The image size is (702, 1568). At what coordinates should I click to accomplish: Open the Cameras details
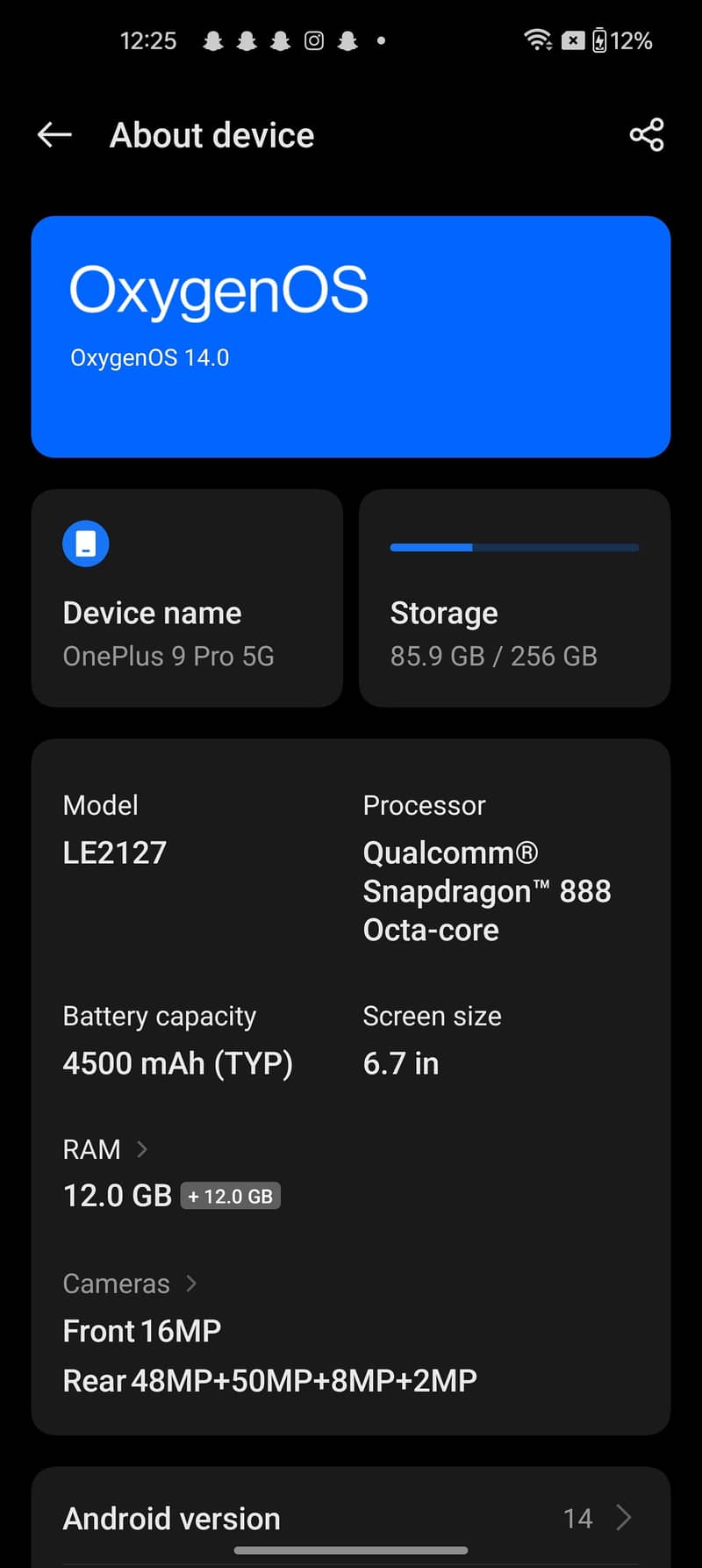129,1284
